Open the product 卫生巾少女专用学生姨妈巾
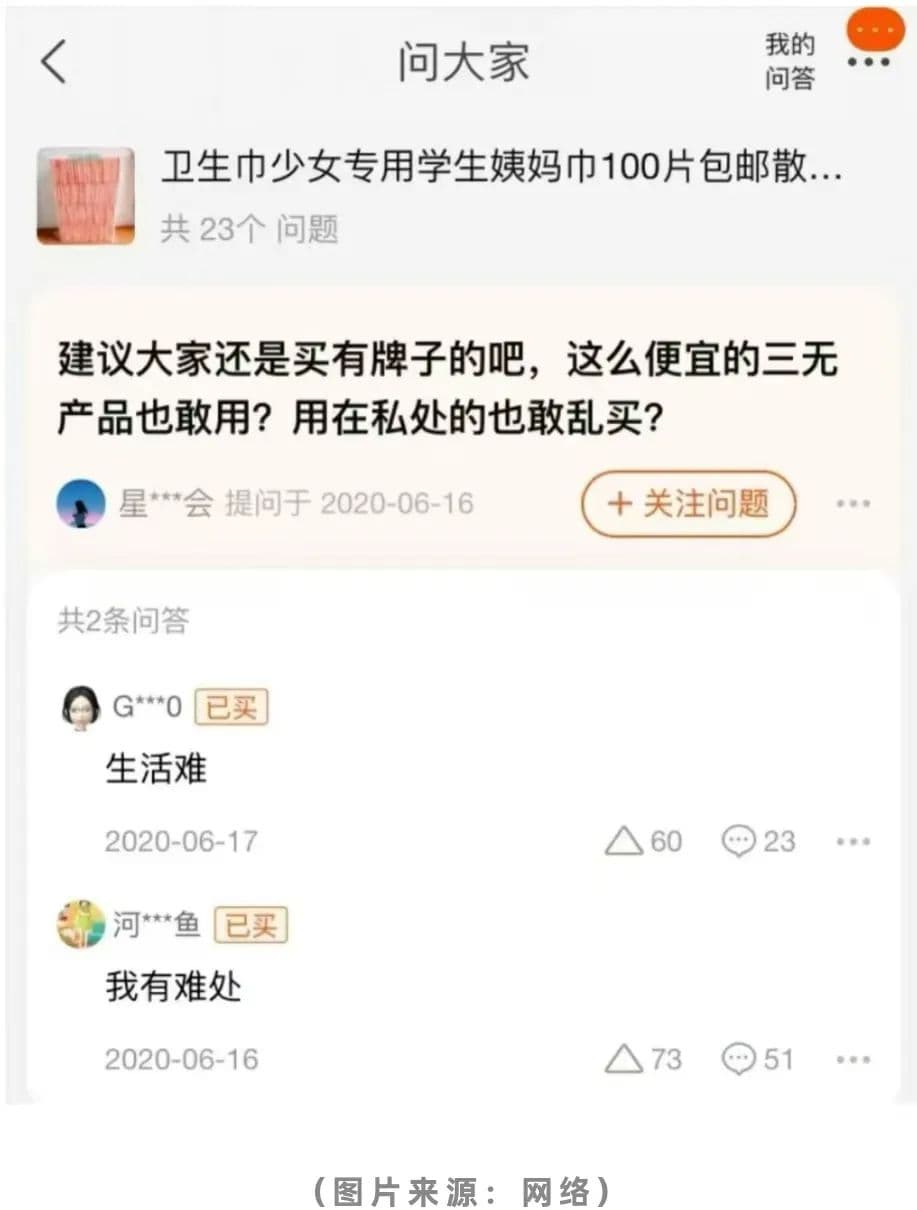 pos(500,168)
